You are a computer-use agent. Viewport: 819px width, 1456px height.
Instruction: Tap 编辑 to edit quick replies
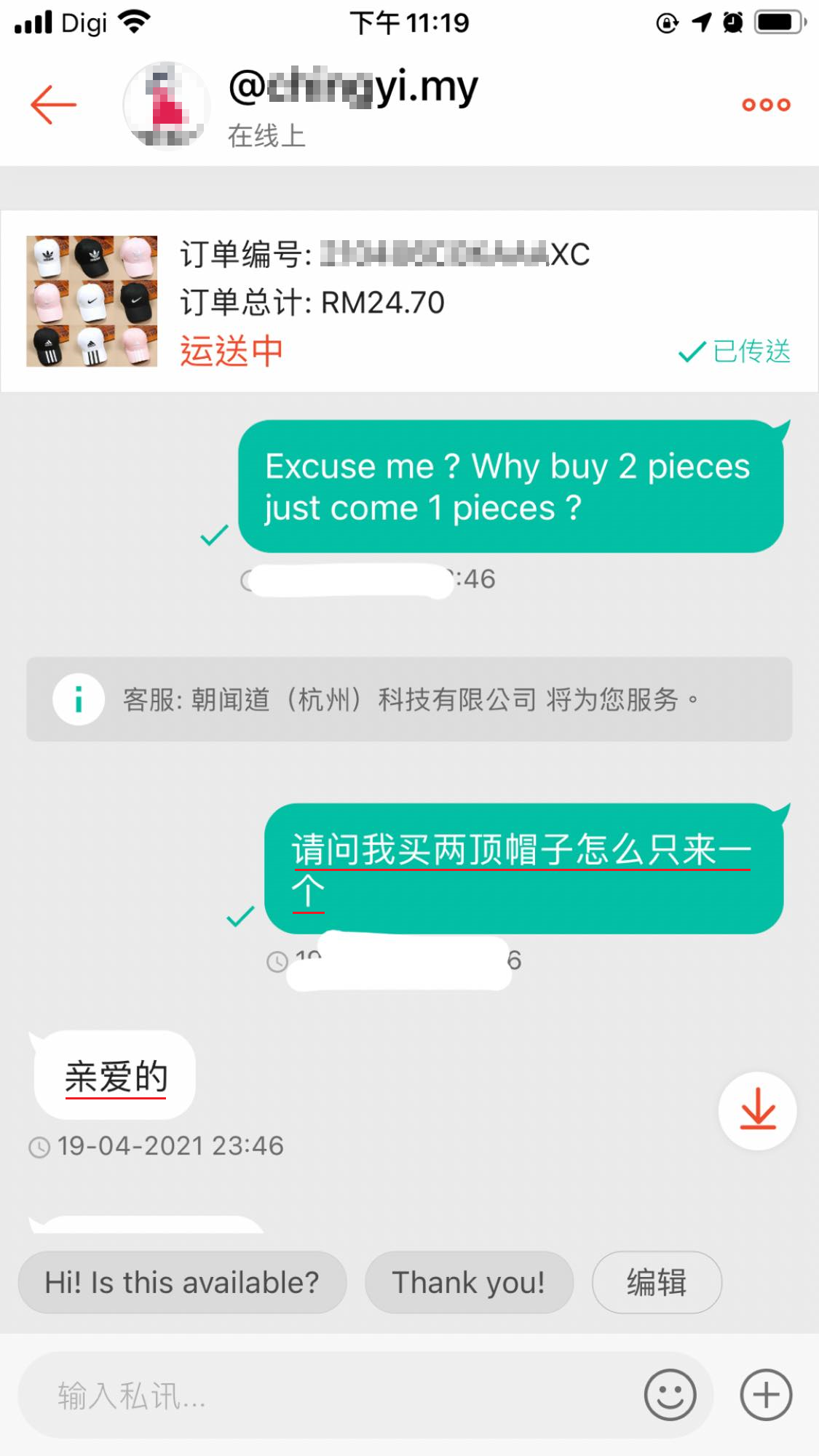click(657, 1282)
